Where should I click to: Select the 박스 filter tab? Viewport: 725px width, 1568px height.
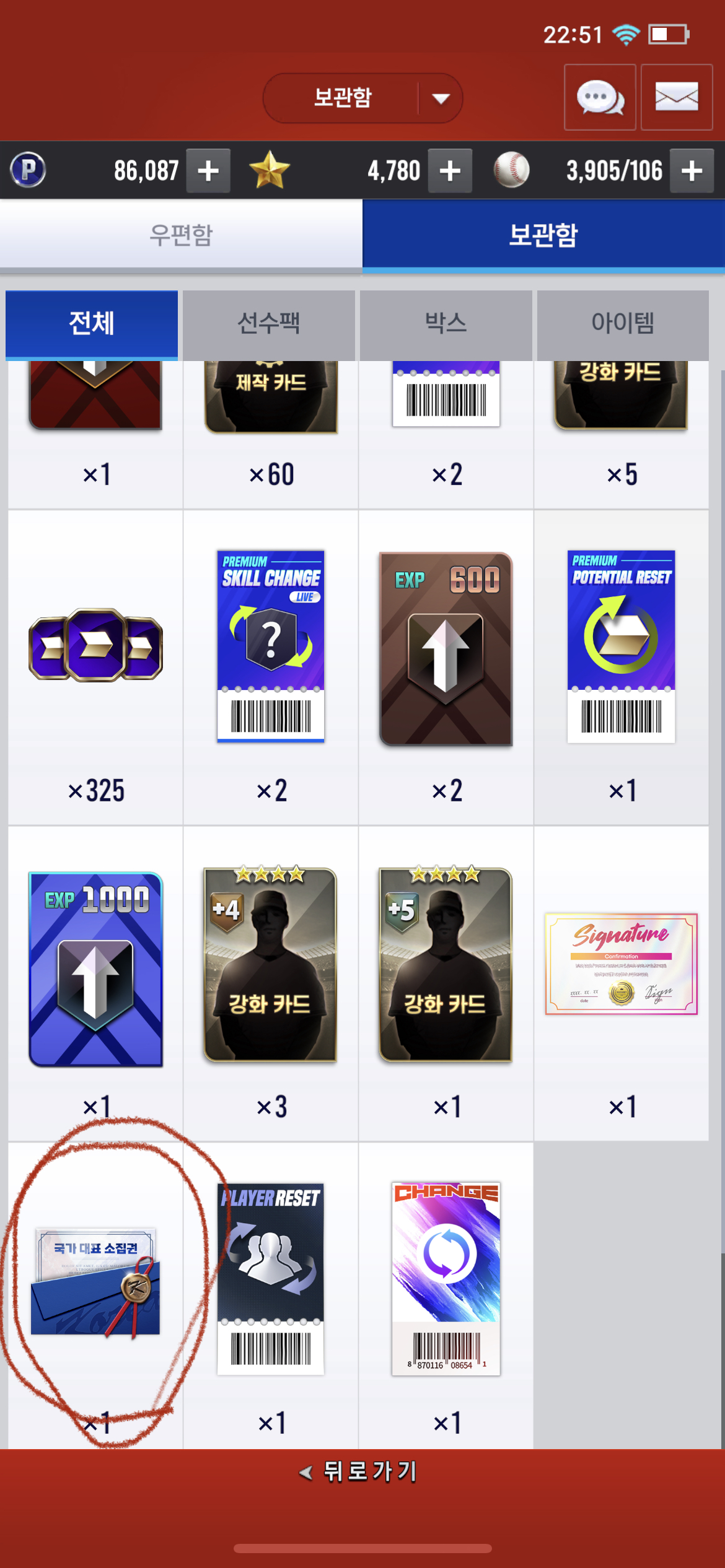(446, 324)
